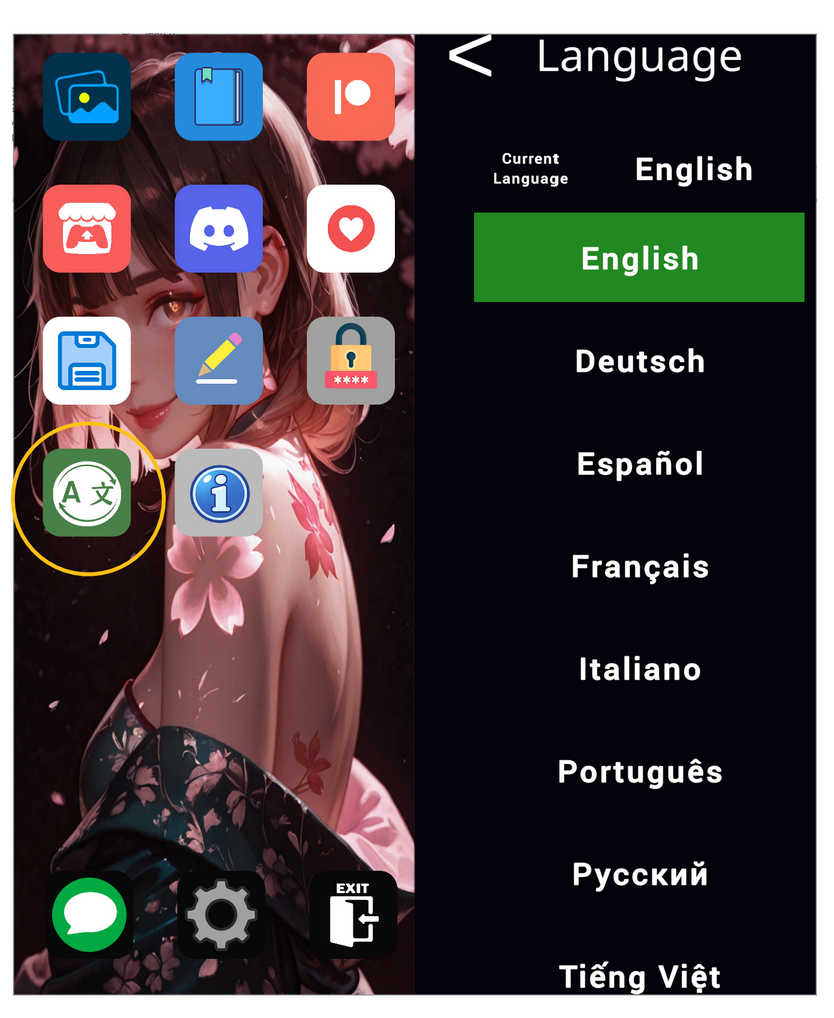Image resolution: width=834 pixels, height=1018 pixels.
Task: Select the floppy disk save icon
Action: click(87, 361)
